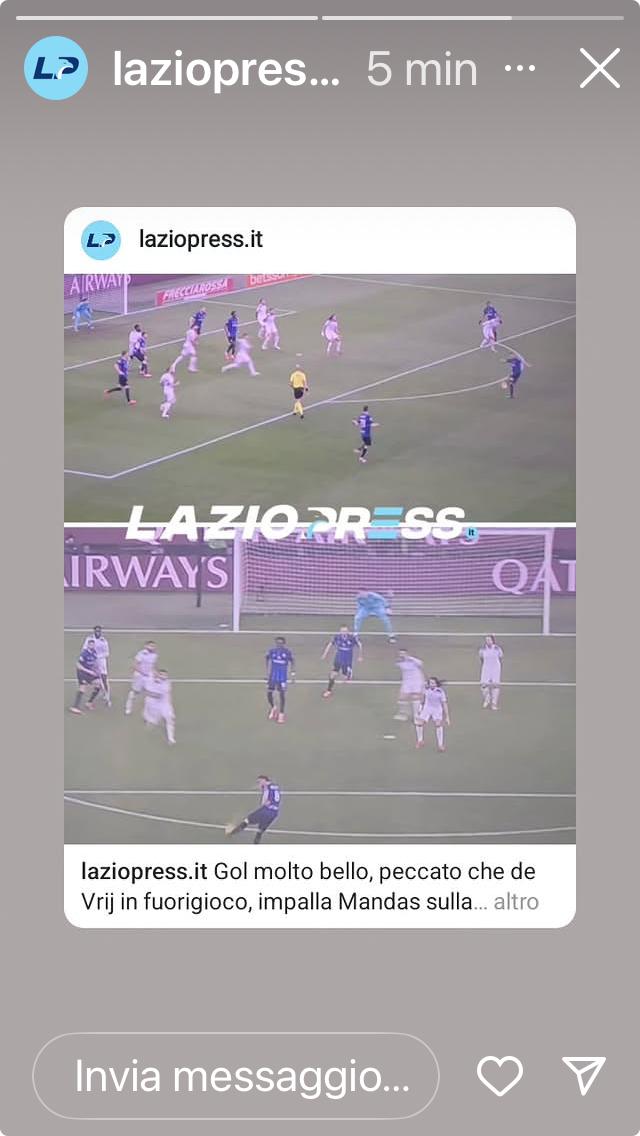Screen dimensions: 640x1136
Task: Expand the caption with 'altro'
Action: [x=516, y=902]
